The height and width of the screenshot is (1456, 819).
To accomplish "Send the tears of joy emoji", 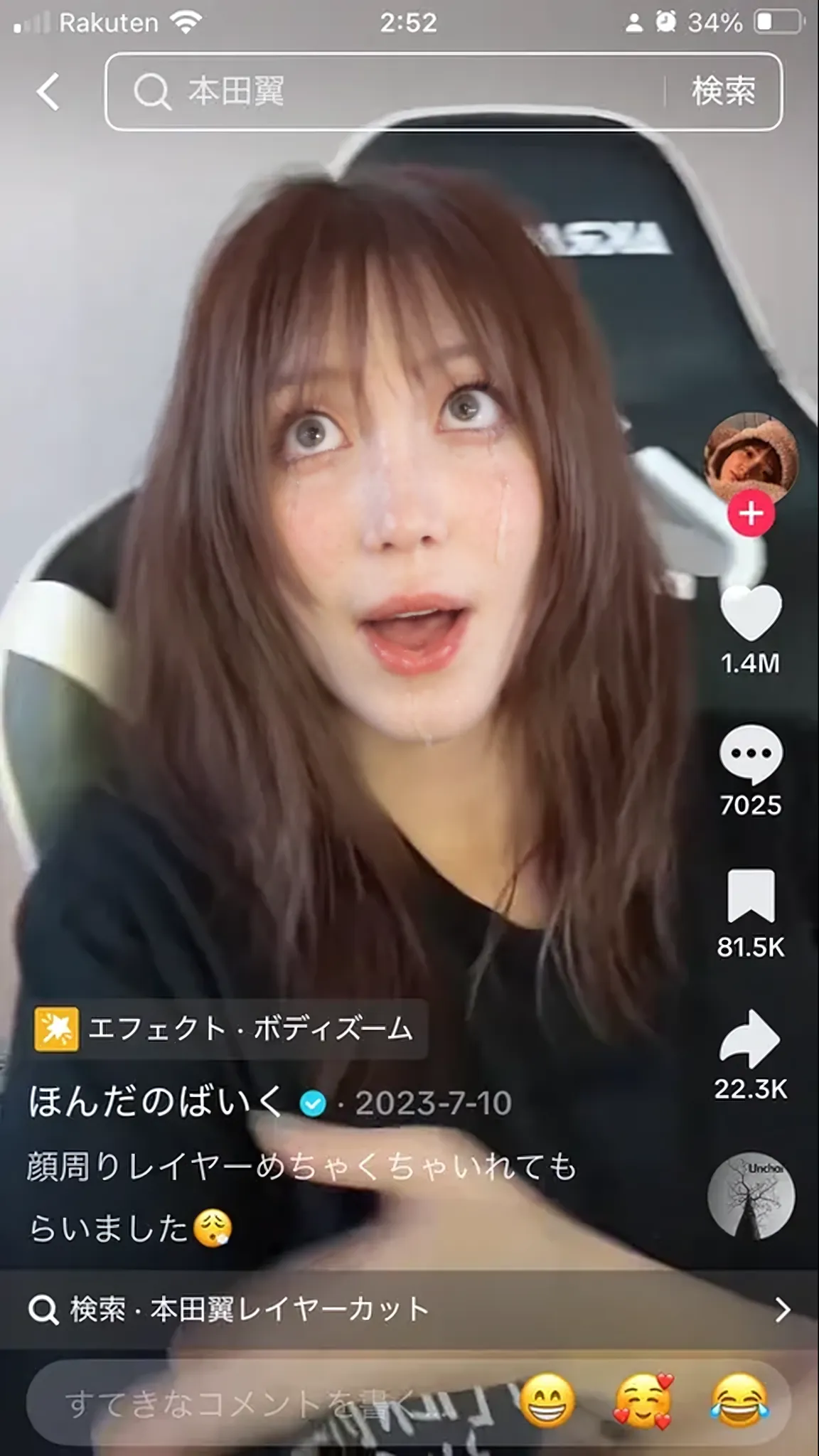I will click(x=739, y=1401).
